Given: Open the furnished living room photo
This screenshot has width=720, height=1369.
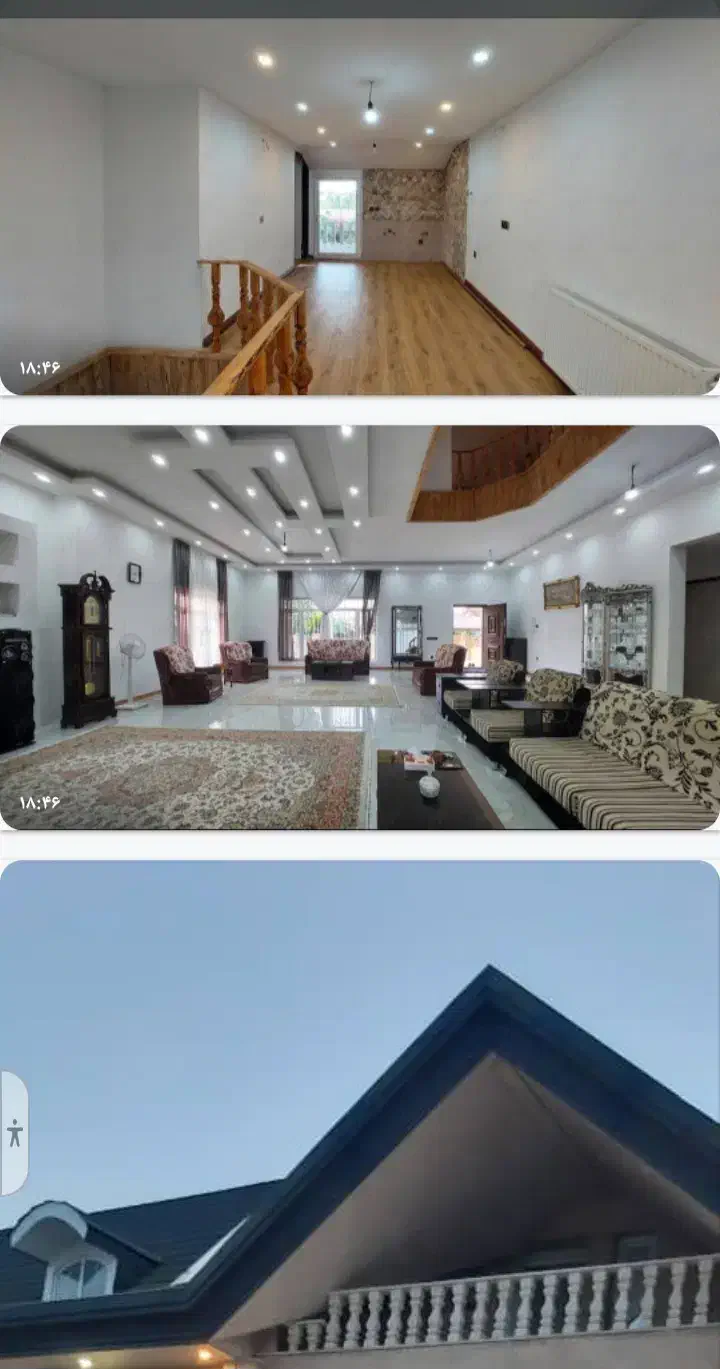Looking at the screenshot, I should pos(360,628).
